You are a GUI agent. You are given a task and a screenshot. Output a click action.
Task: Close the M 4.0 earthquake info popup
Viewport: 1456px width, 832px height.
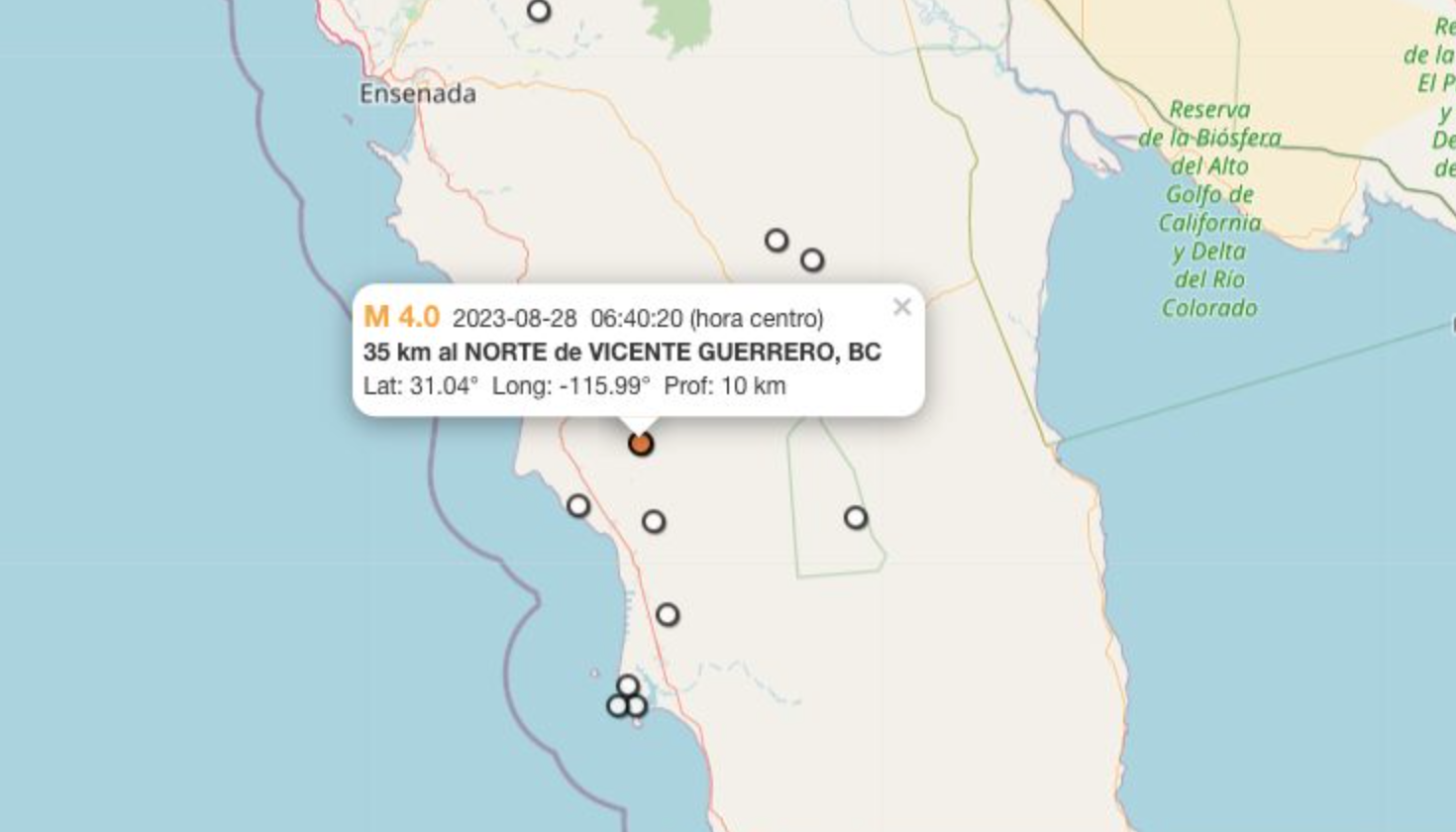[x=901, y=307]
